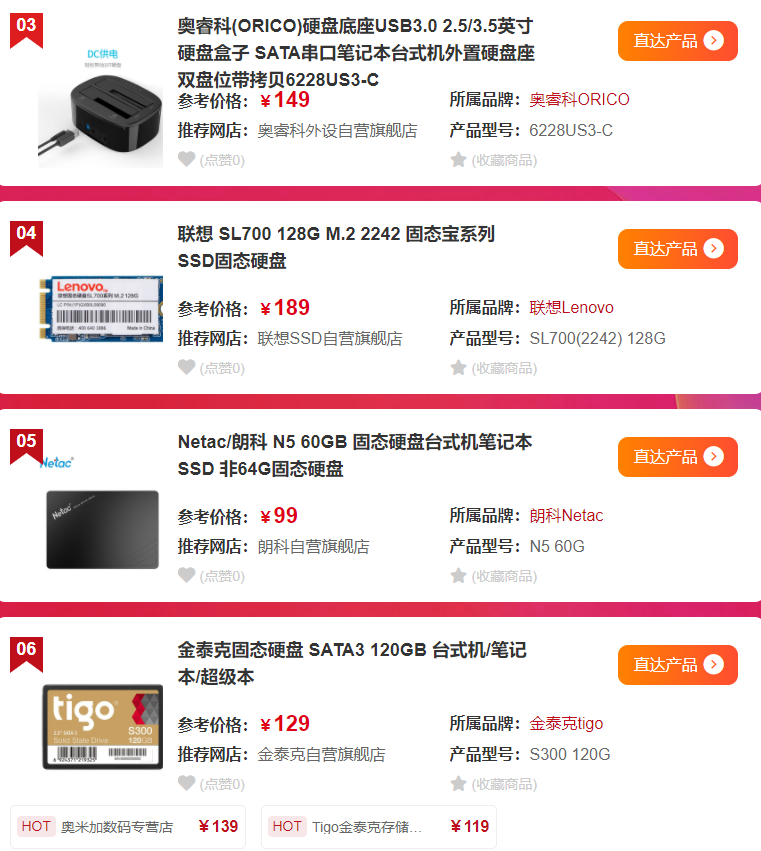
Task: Open brand link 联想Lenovo
Action: coord(571,308)
